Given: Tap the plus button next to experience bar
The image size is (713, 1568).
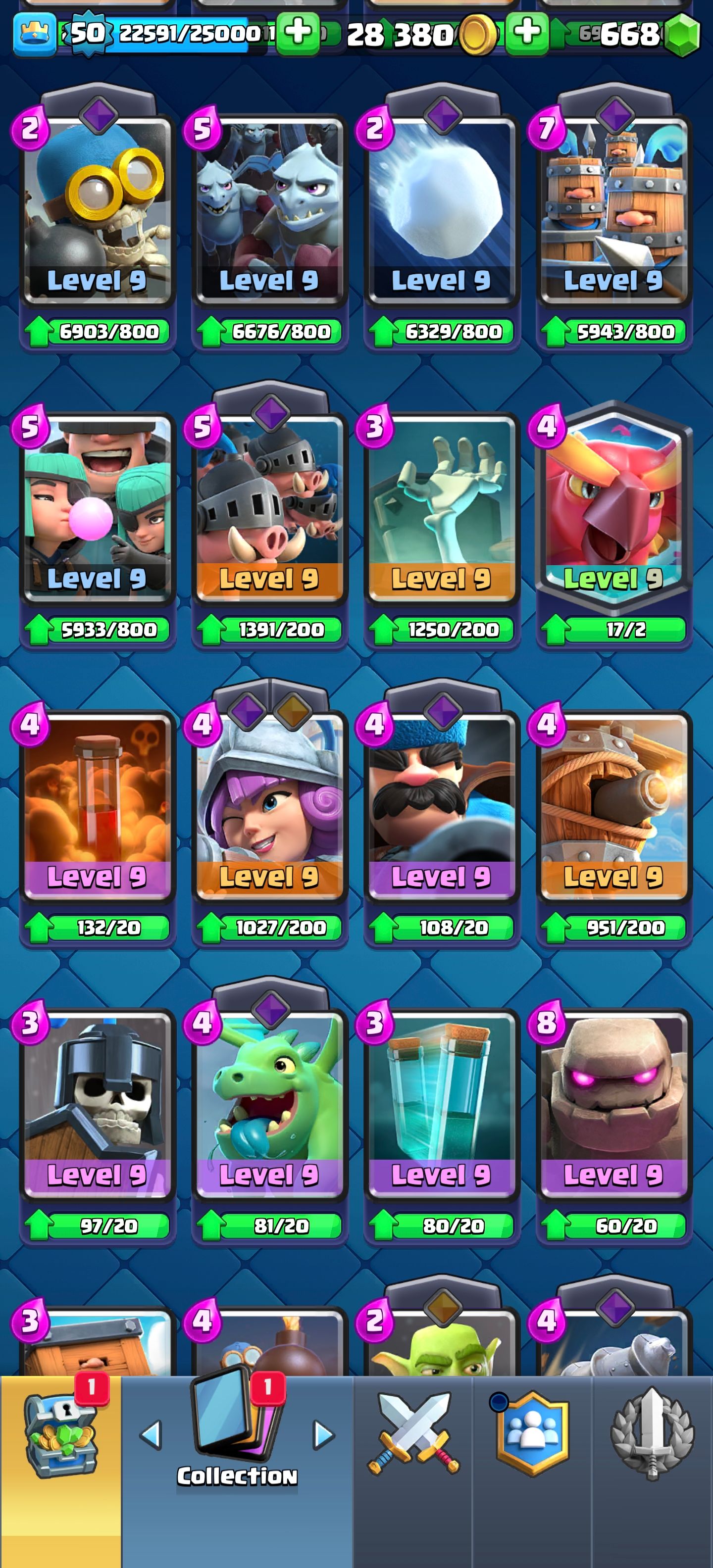Looking at the screenshot, I should (298, 33).
